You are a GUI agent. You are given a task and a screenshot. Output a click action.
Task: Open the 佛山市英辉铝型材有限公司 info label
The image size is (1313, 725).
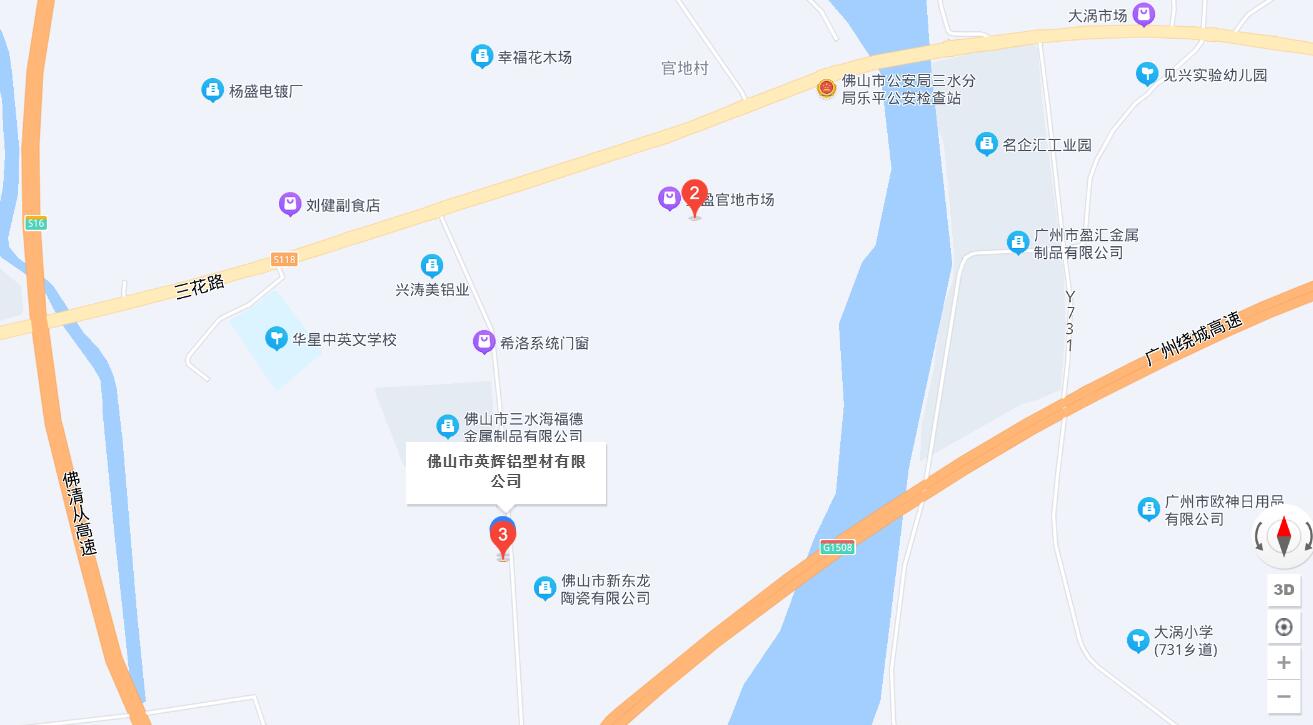506,472
